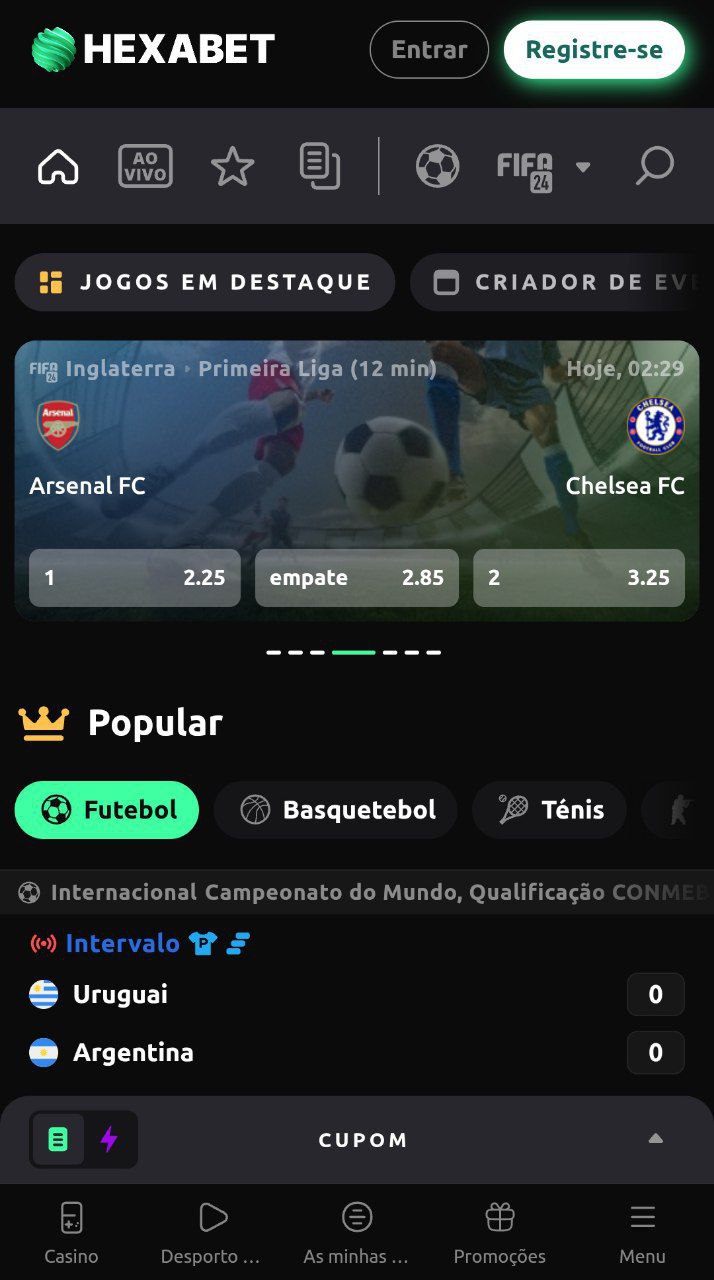The height and width of the screenshot is (1280, 714).
Task: Open the Menu tab
Action: coord(642,1232)
